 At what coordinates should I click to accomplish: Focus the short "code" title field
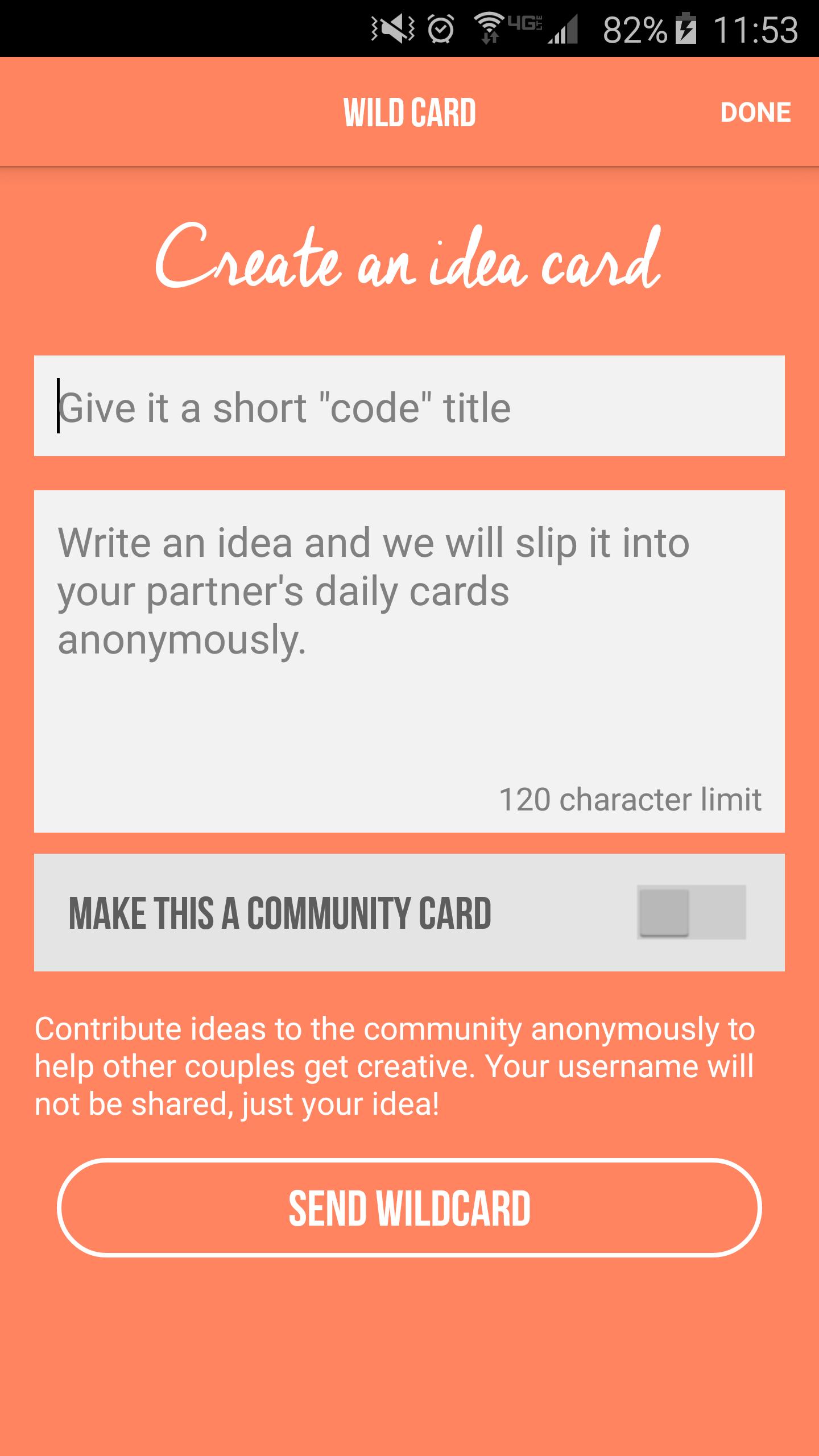(409, 406)
